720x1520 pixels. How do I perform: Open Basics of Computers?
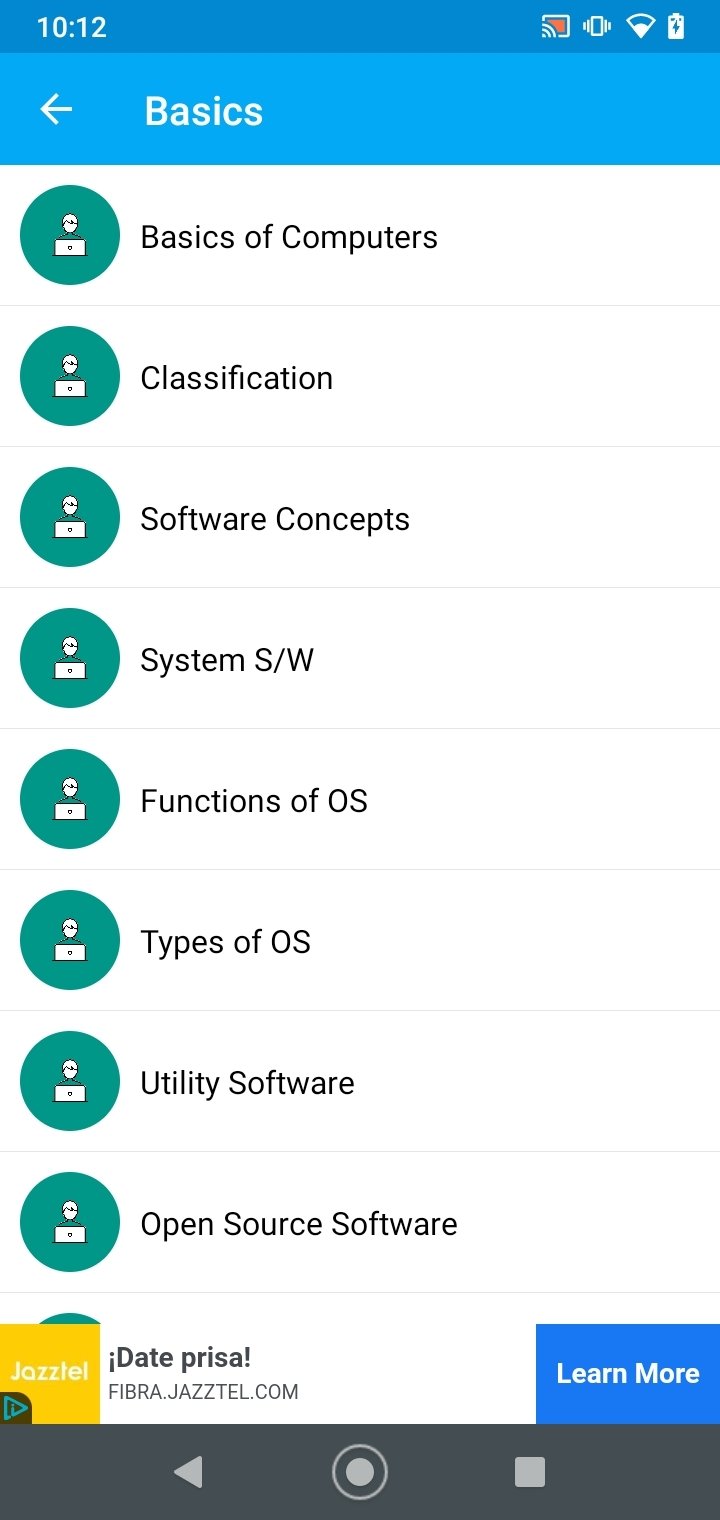click(x=360, y=236)
